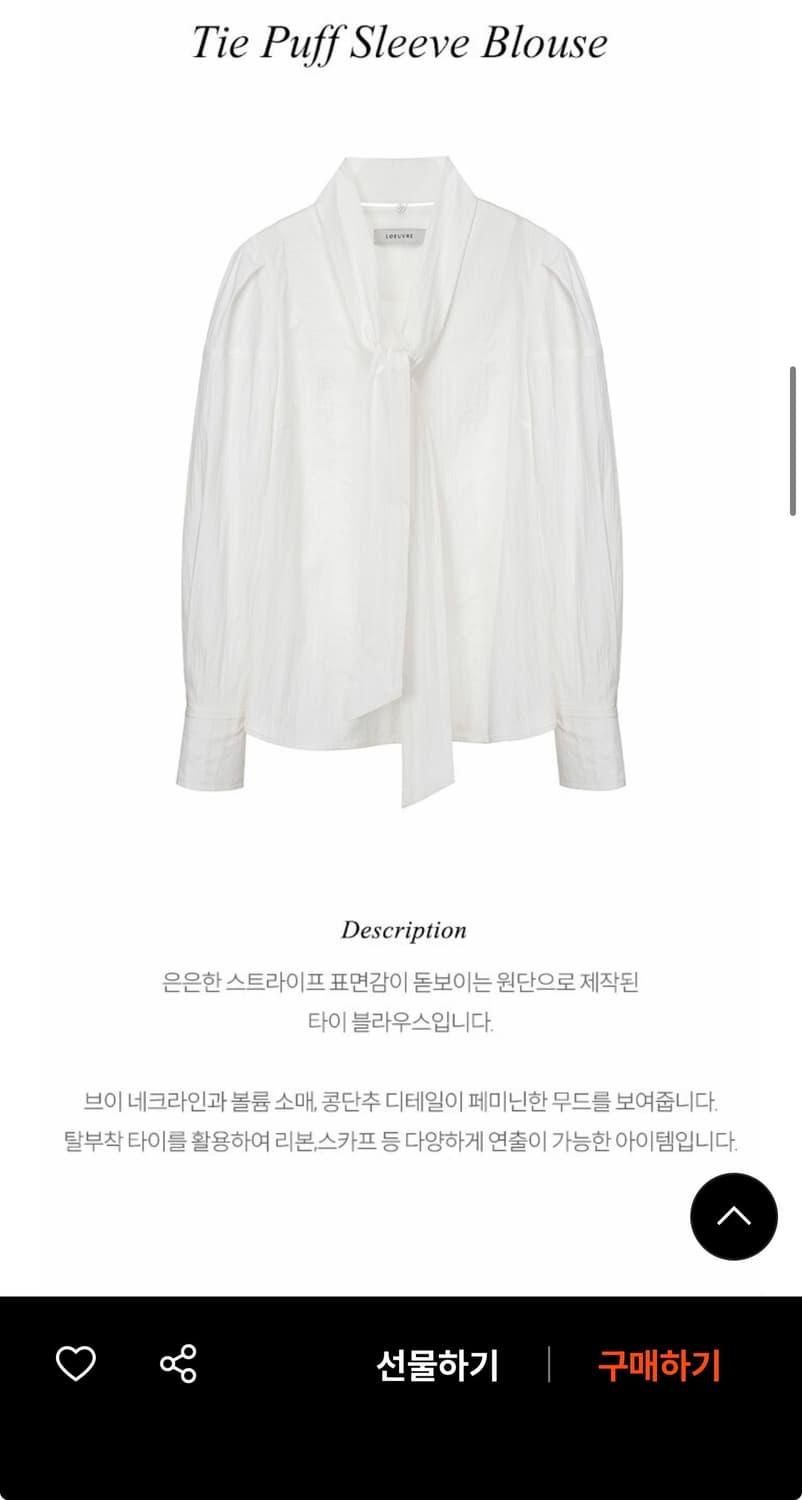802x1500 pixels.
Task: Select the Tie Puff Sleeve Blouse title
Action: (400, 42)
